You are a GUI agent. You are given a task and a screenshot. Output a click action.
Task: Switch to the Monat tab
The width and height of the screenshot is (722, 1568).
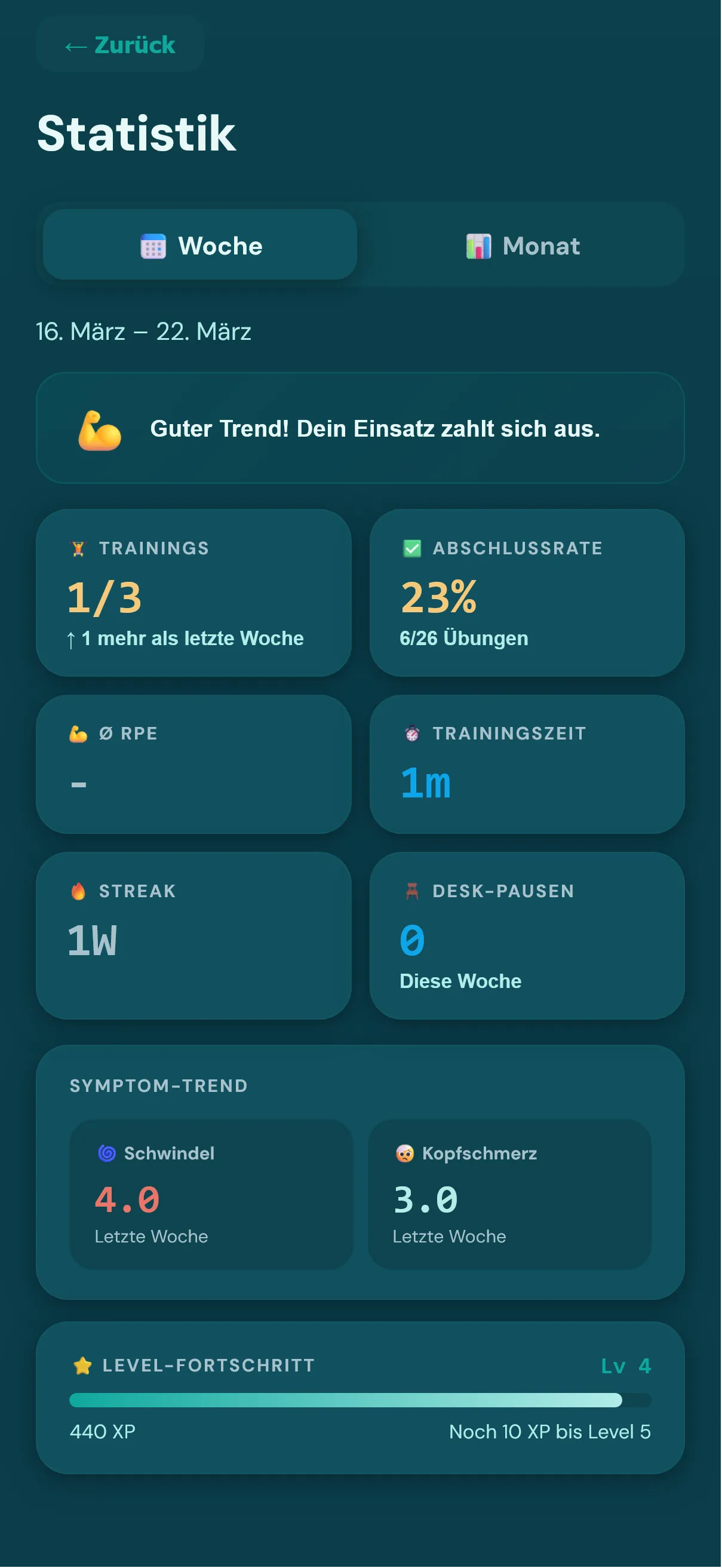tap(523, 246)
